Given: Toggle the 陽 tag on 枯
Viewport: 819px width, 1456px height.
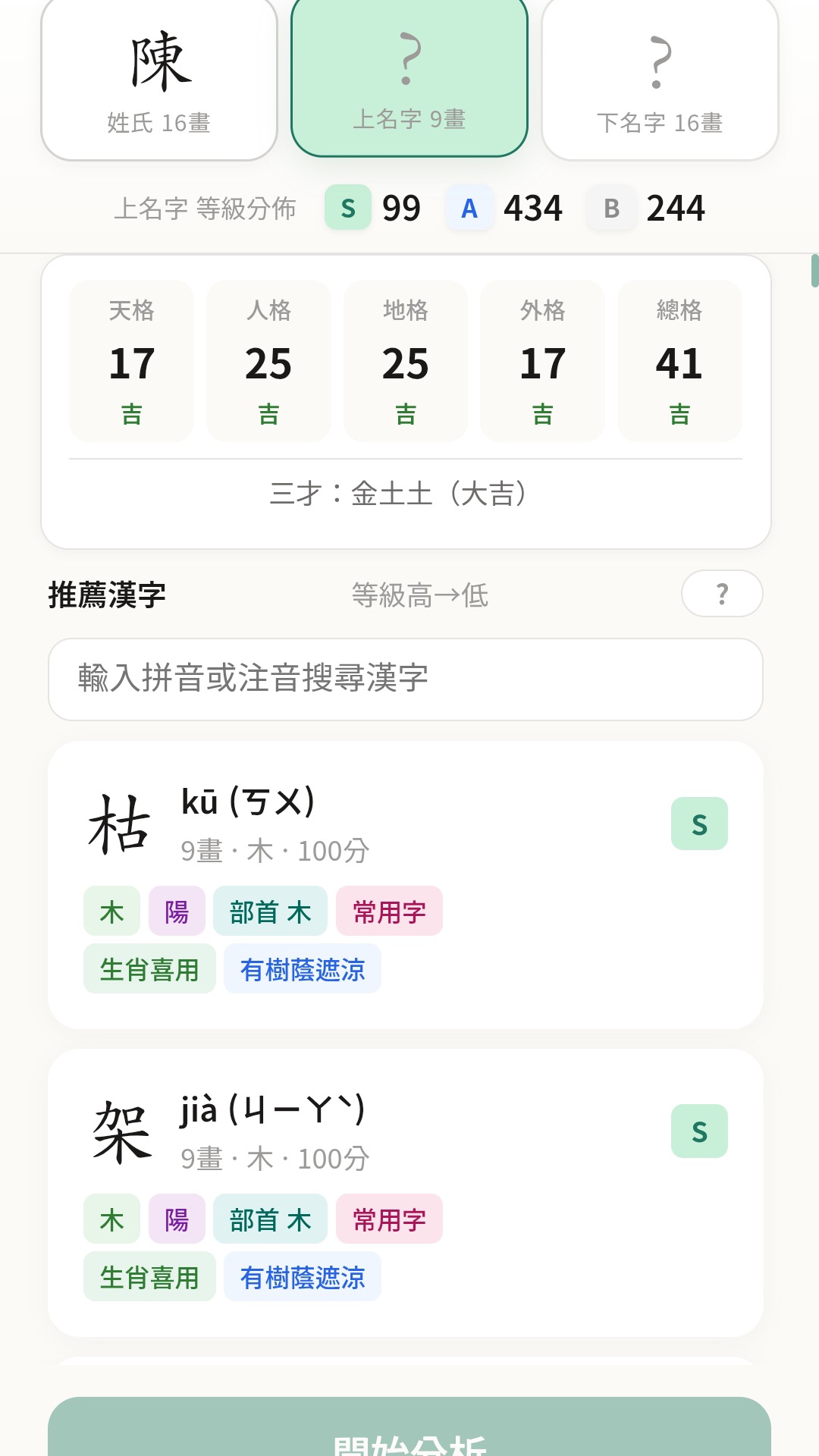Looking at the screenshot, I should pyautogui.click(x=177, y=912).
